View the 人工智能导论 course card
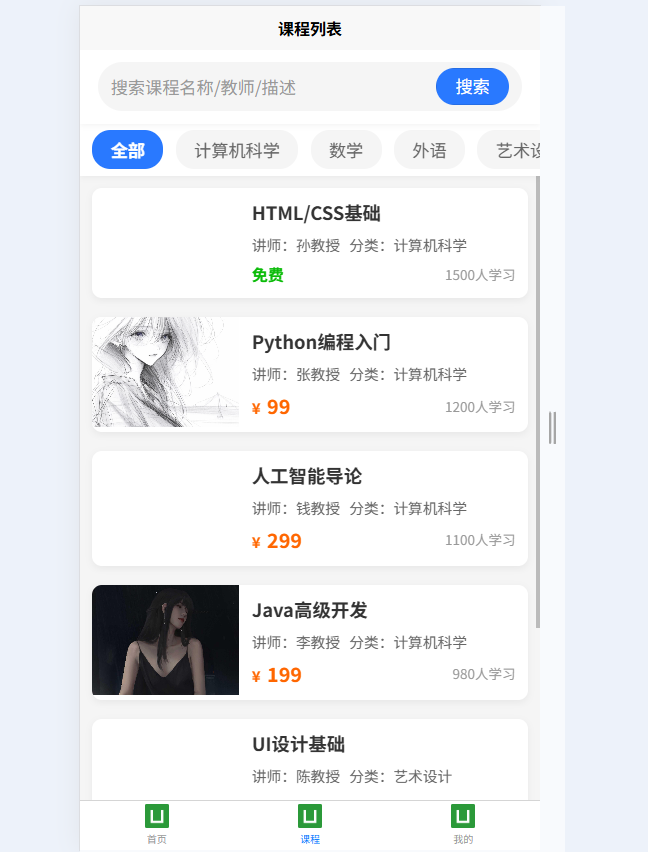 pyautogui.click(x=310, y=508)
